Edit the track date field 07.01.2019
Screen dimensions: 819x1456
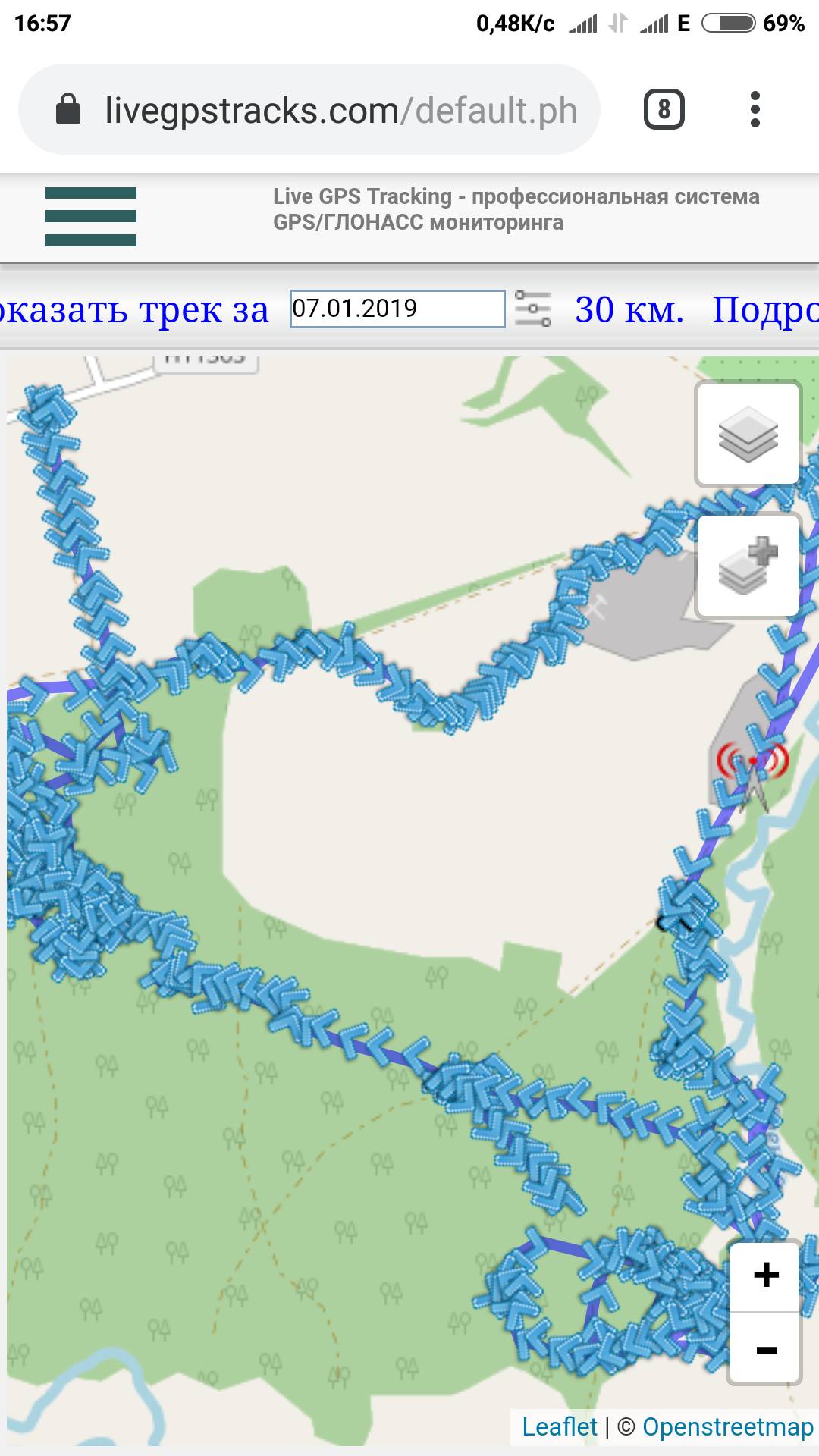point(397,309)
